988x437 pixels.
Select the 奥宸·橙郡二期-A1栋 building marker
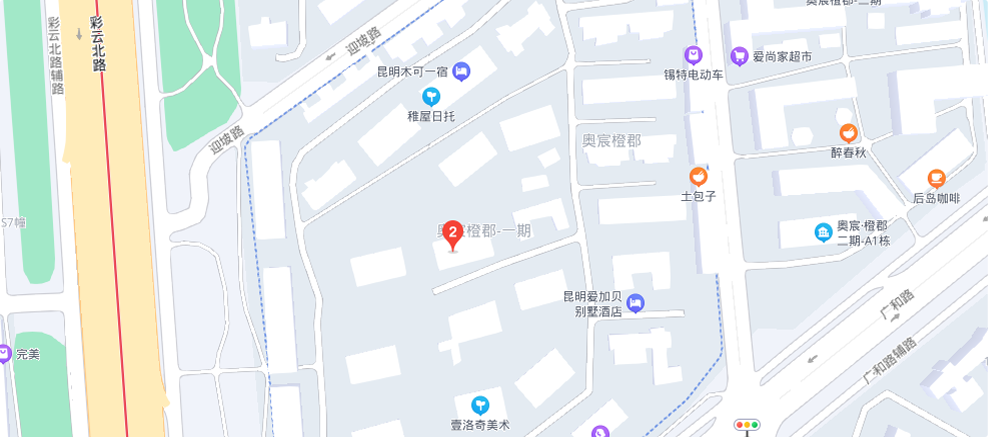click(823, 232)
